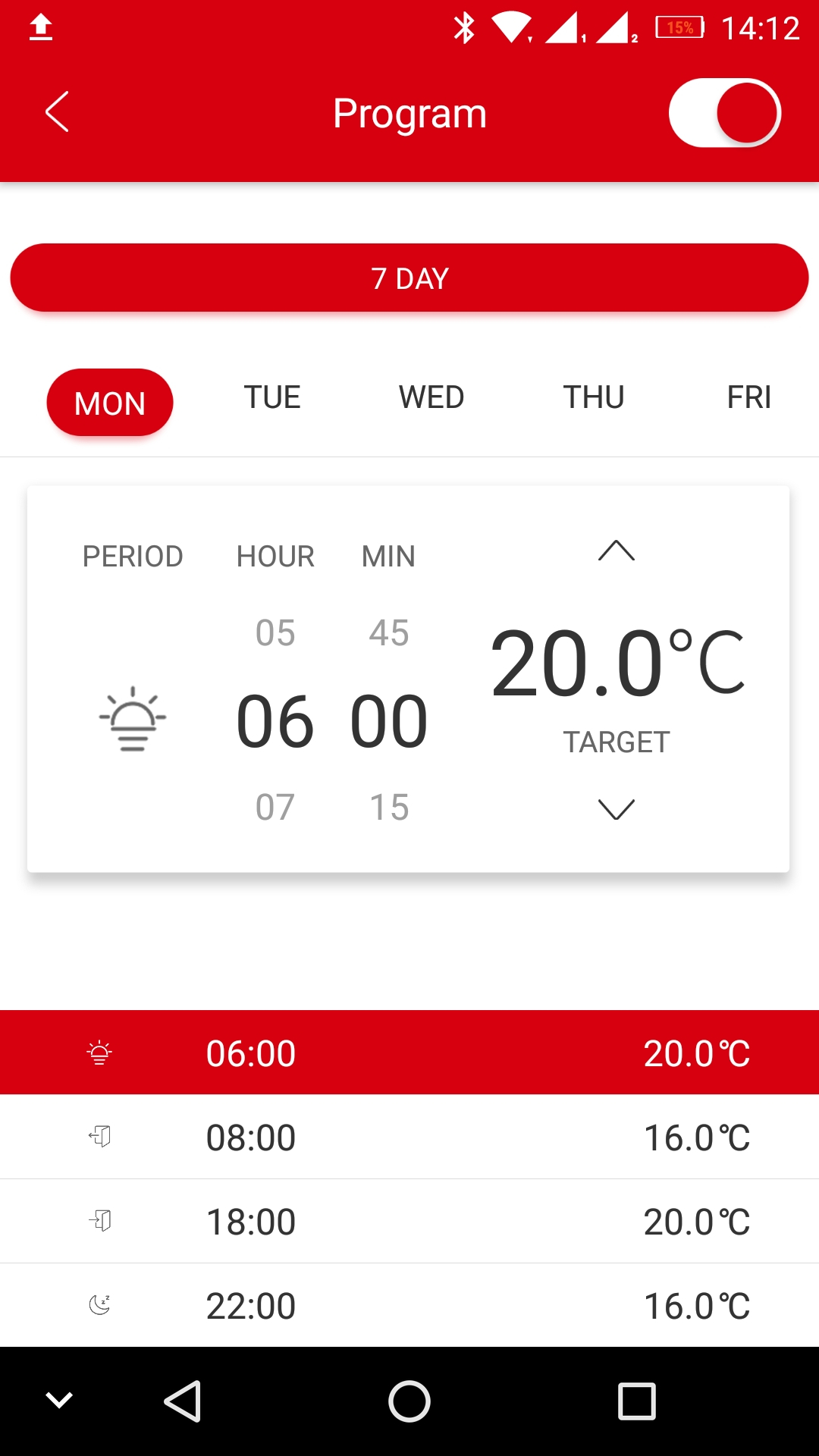Open the recent apps overview
Screen dimensions: 819x1456
pyautogui.click(x=636, y=1401)
